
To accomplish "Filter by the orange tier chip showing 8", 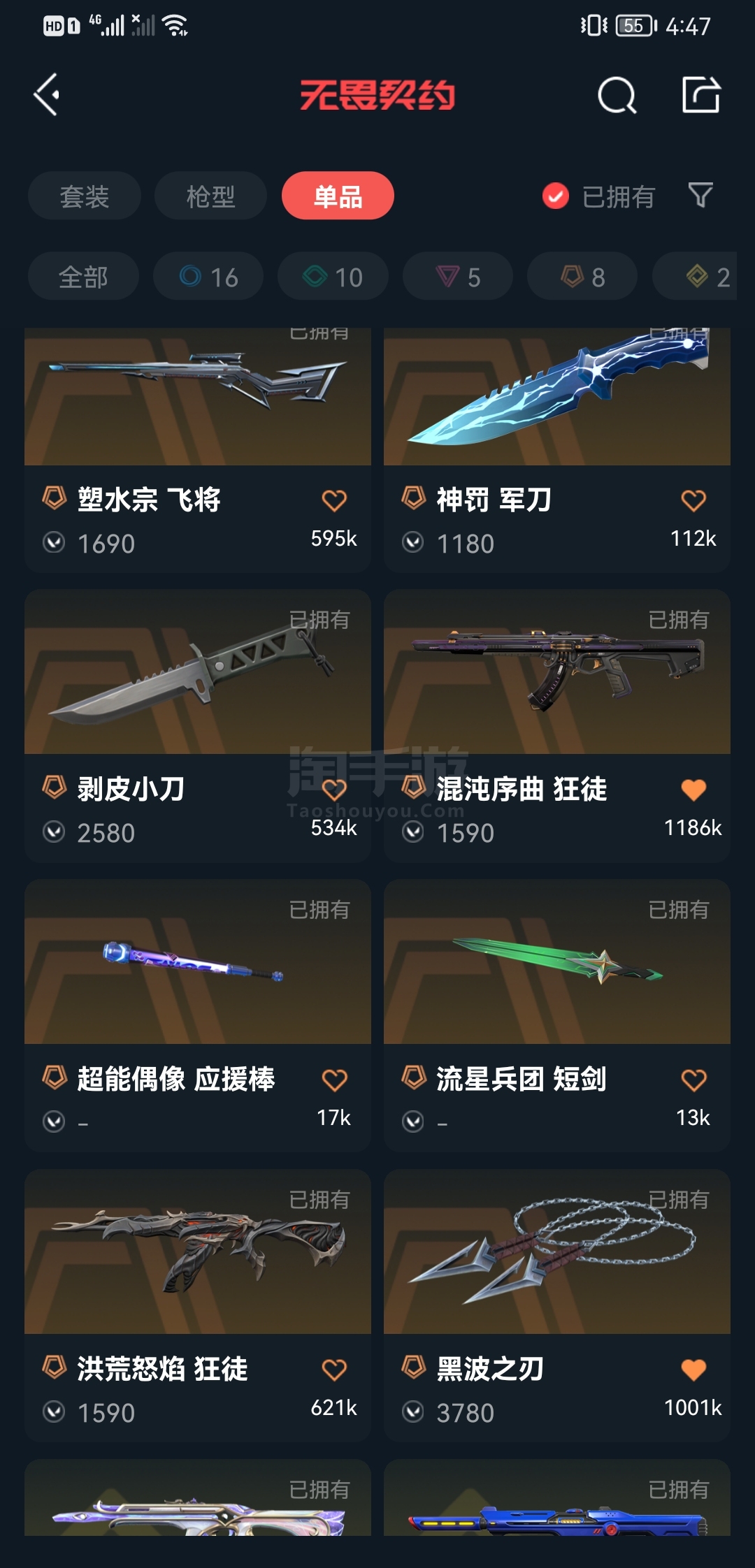I will click(582, 277).
